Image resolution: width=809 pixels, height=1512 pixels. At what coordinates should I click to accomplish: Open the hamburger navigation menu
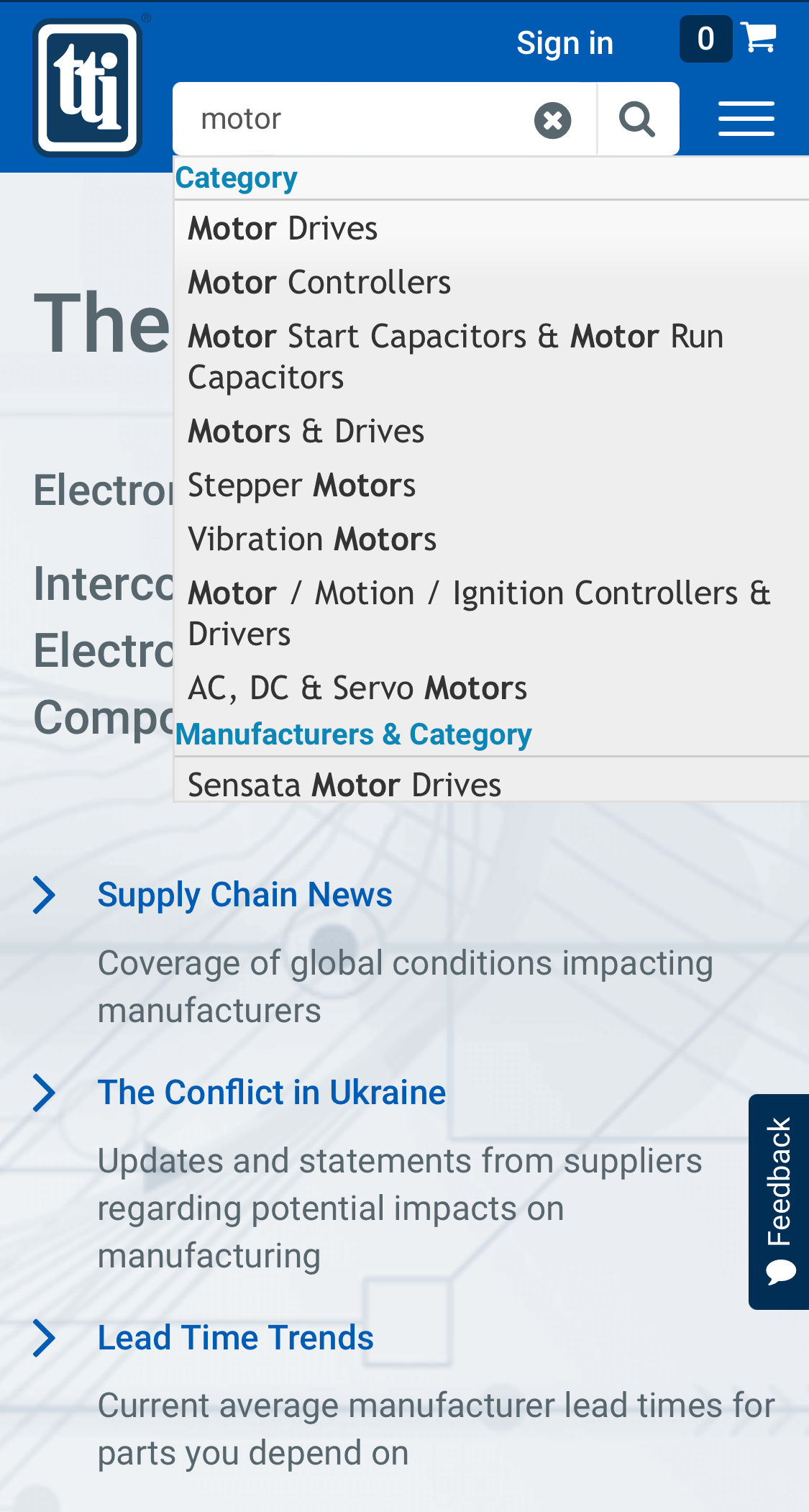coord(746,118)
